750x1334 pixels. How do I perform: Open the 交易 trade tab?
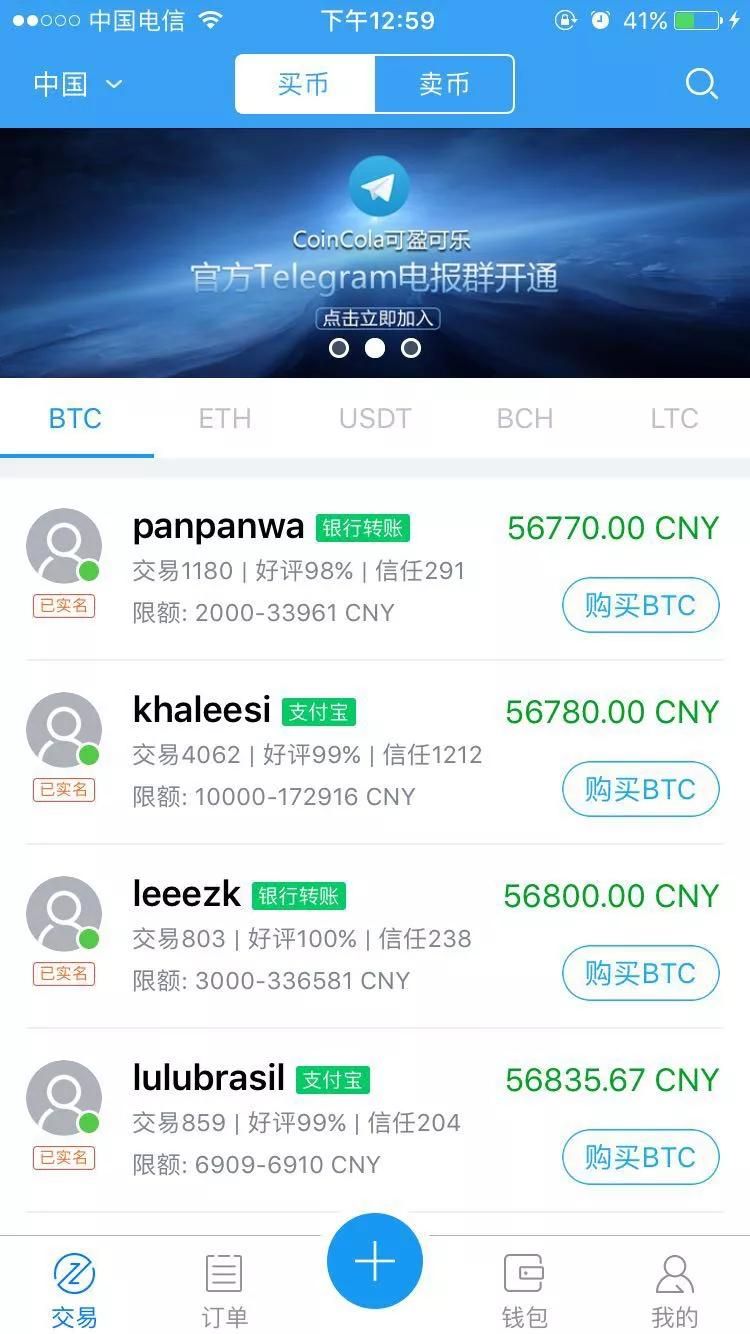(75, 1289)
